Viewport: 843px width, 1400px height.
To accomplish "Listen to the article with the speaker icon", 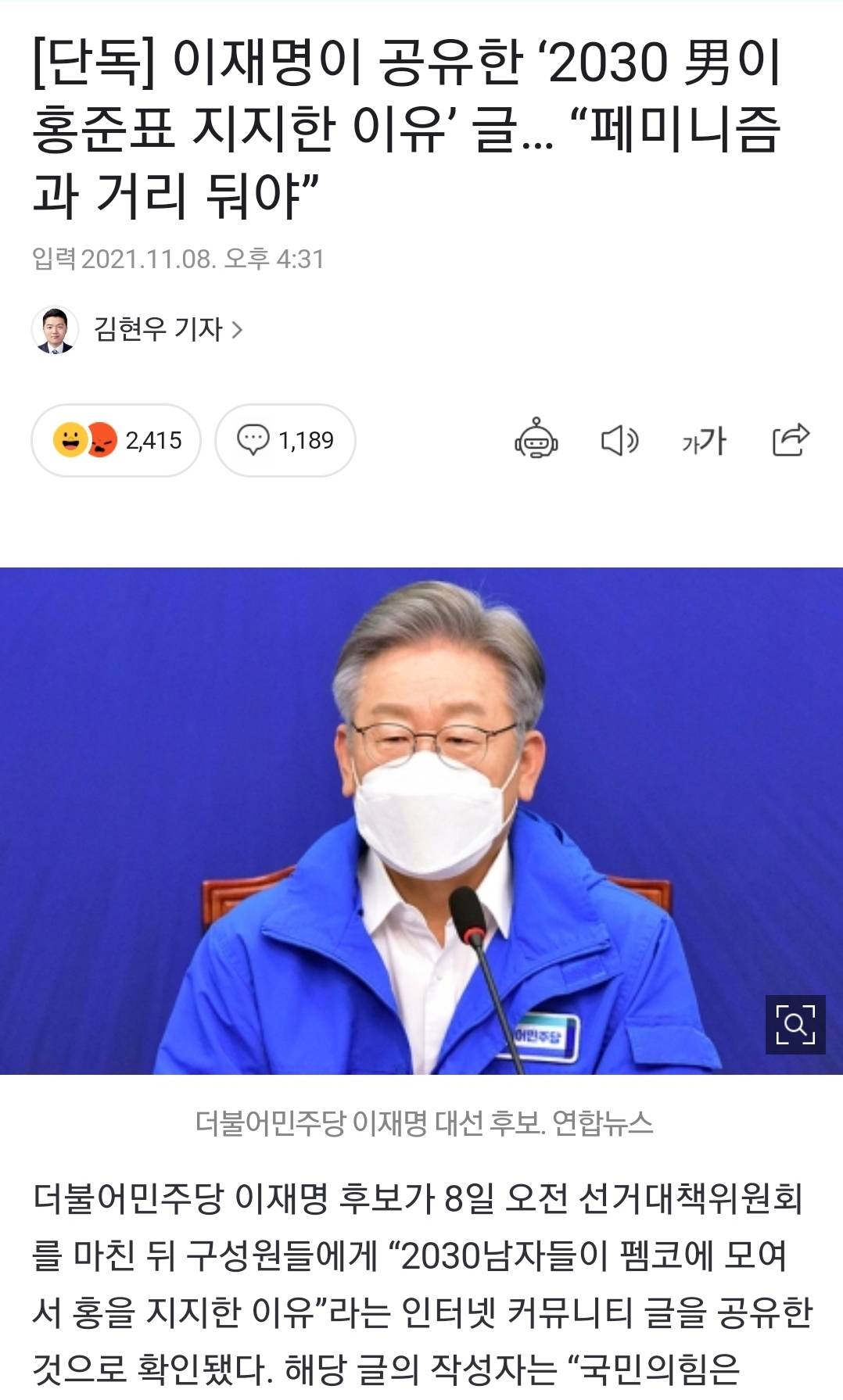I will coord(619,440).
